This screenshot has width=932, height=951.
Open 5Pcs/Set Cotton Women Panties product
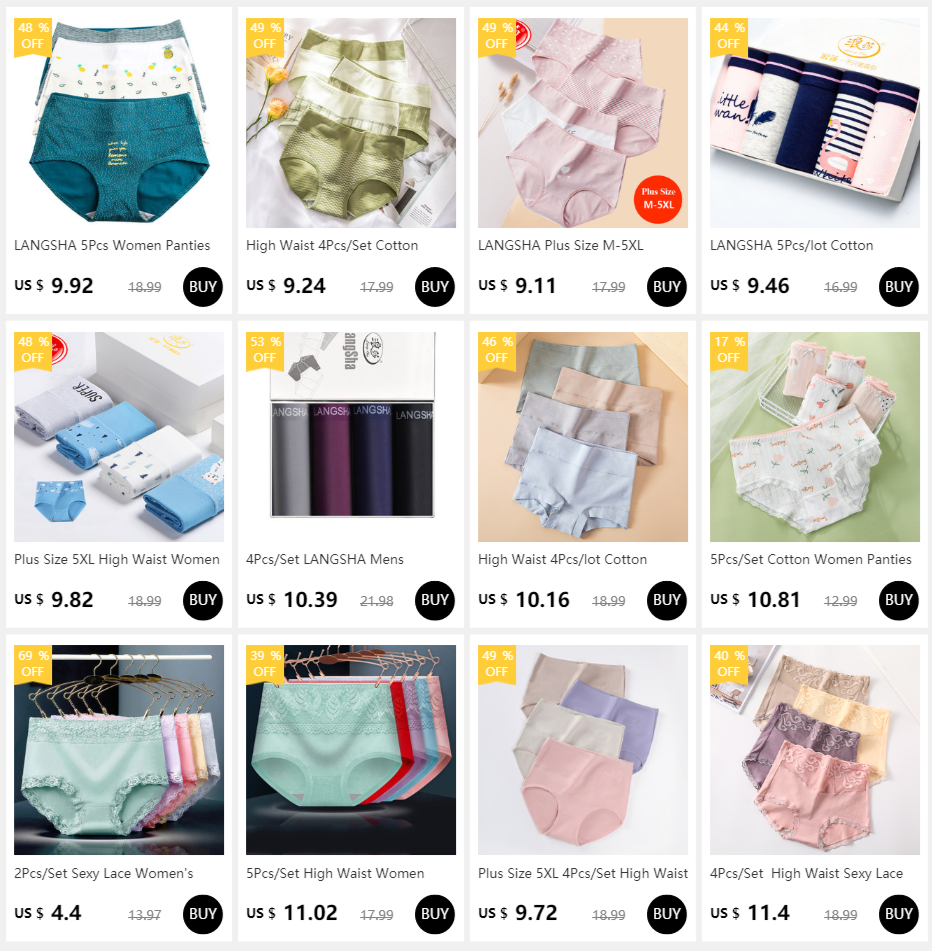(811, 559)
